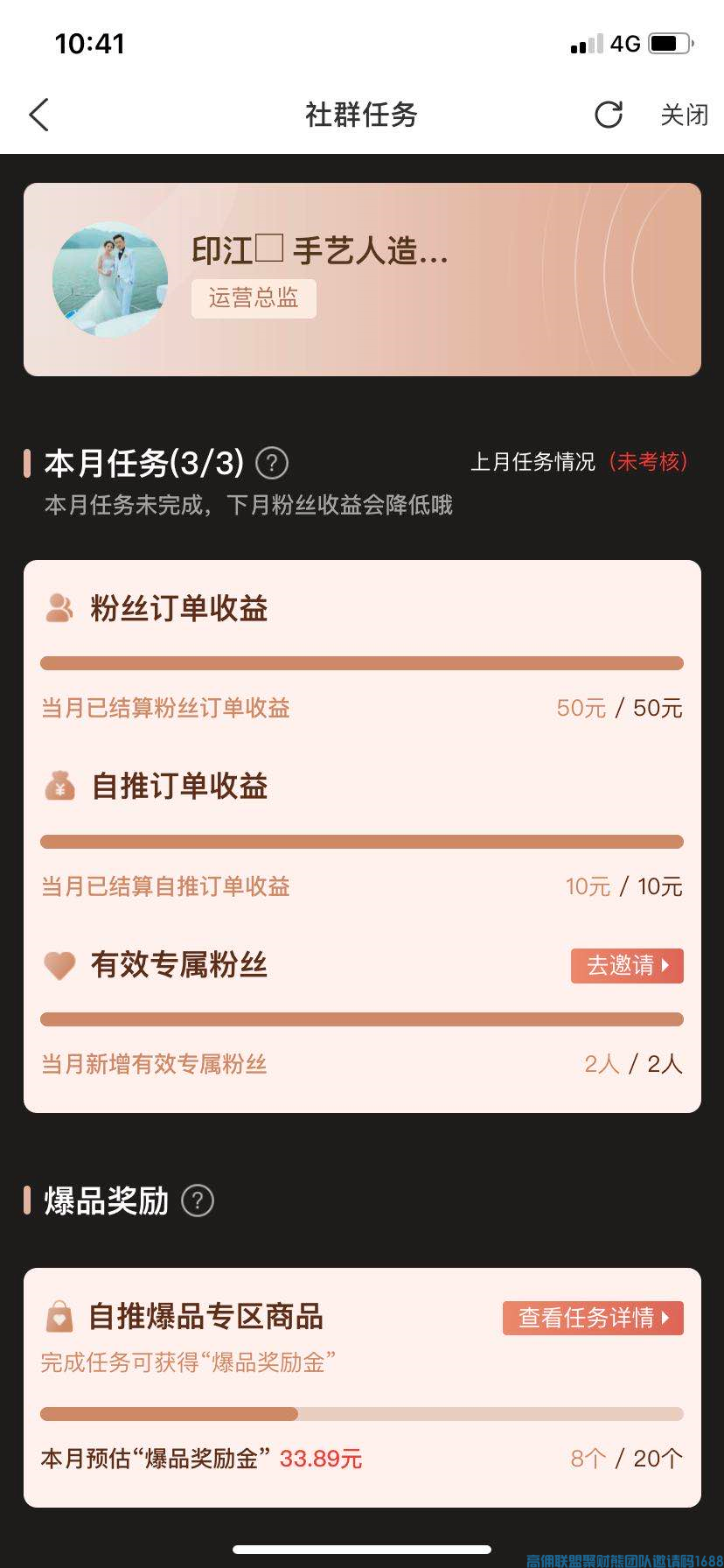Open help icon beside 爆品奖励
This screenshot has width=724, height=1568.
point(198,1200)
